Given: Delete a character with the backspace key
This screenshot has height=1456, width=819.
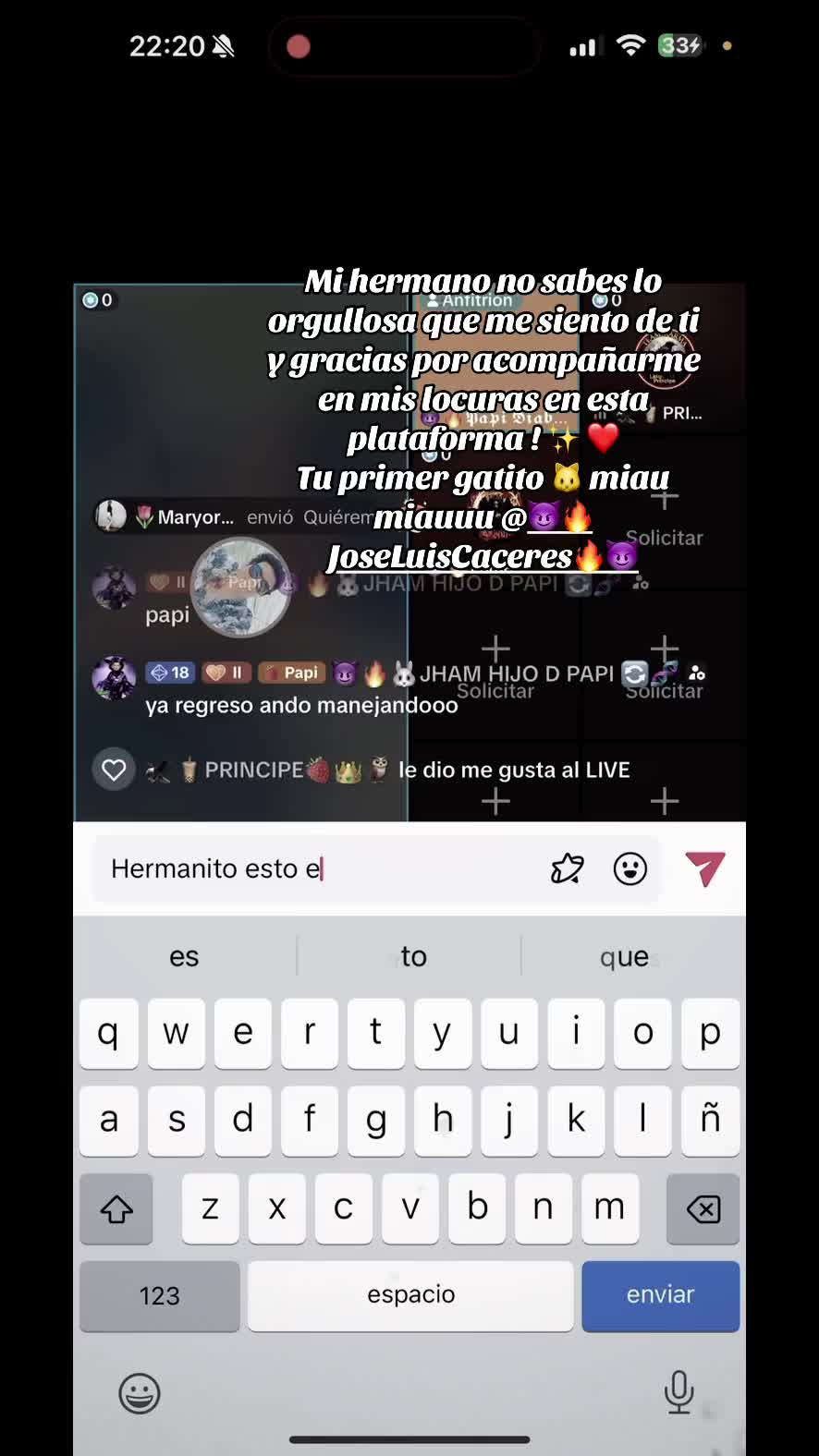Looking at the screenshot, I should pyautogui.click(x=703, y=1208).
